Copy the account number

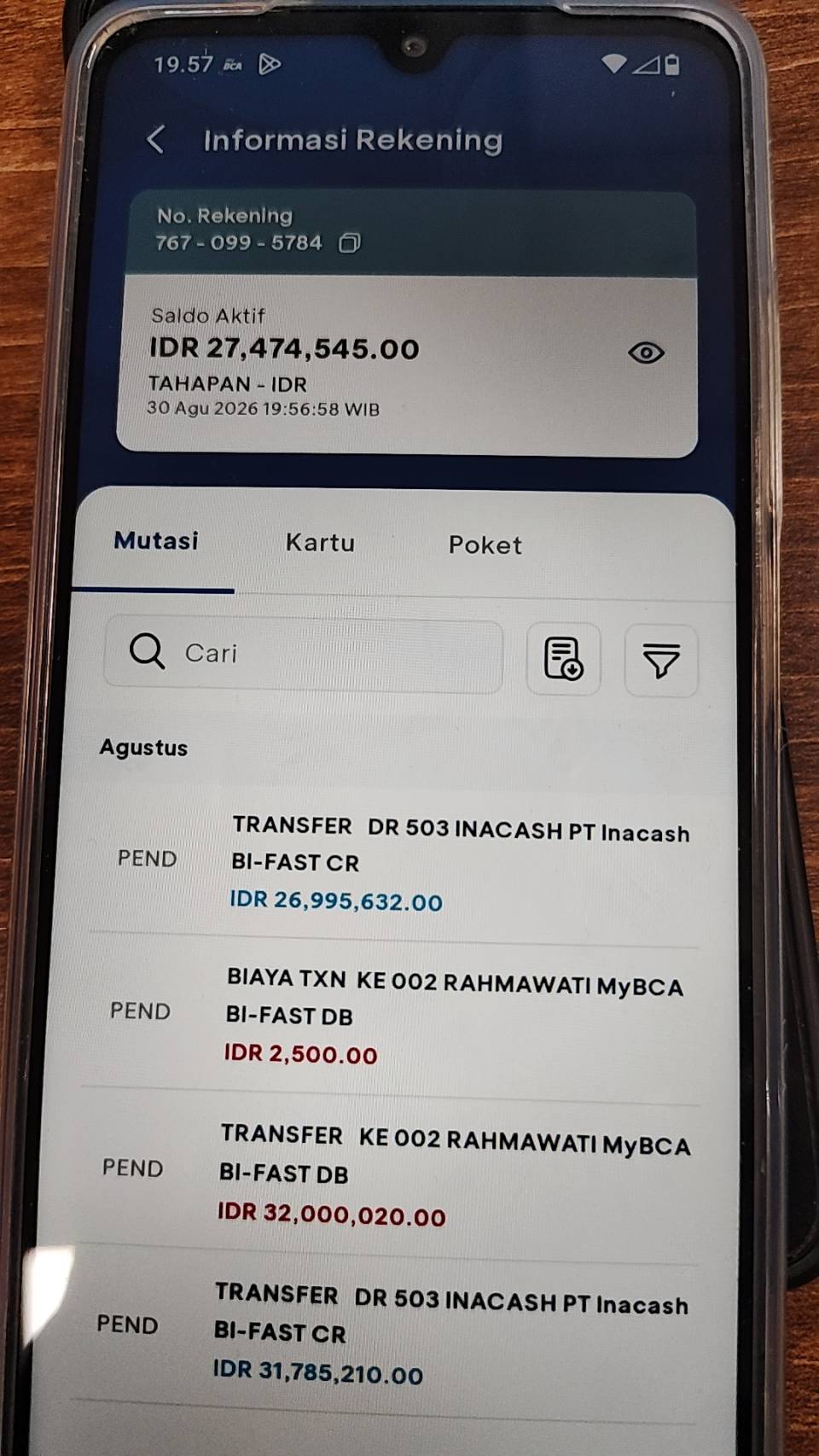[350, 243]
